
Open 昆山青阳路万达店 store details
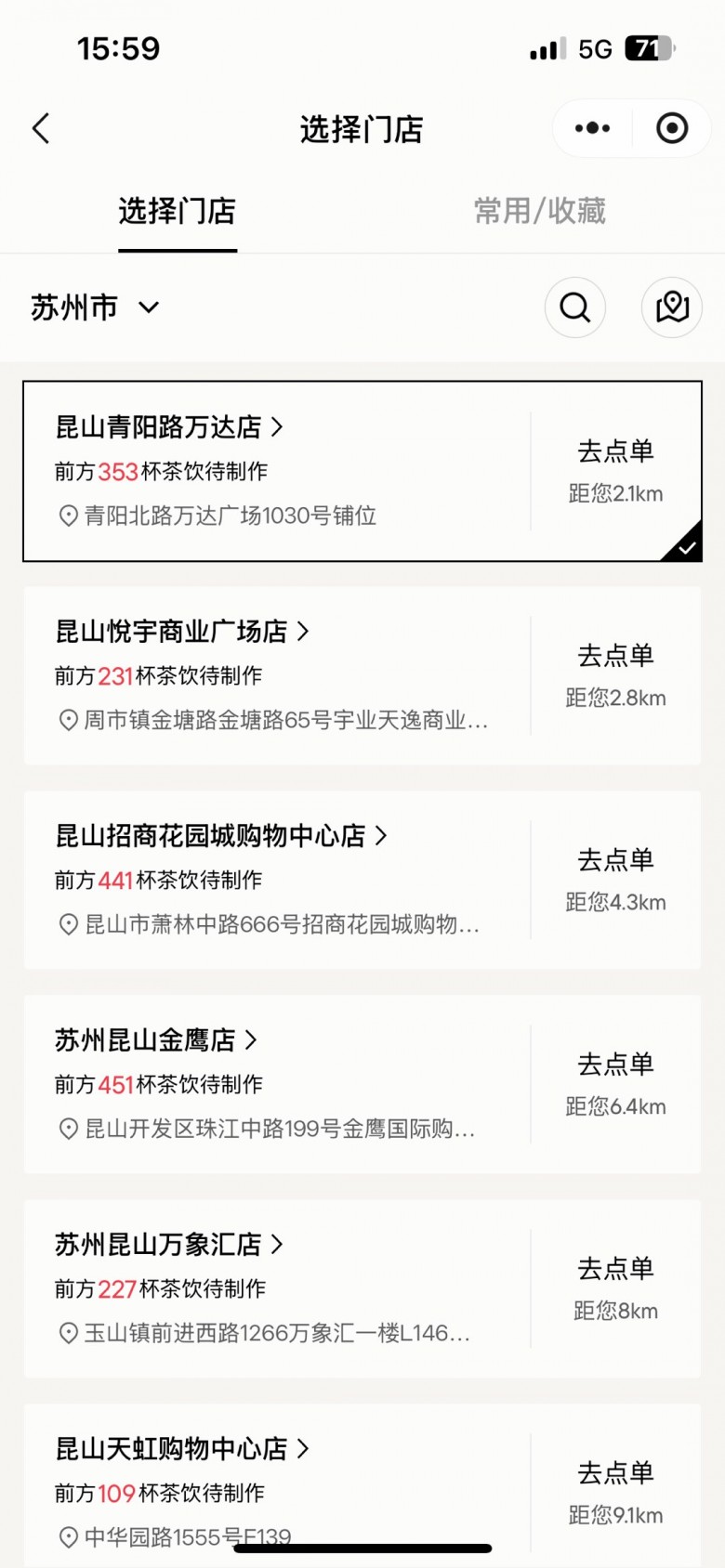[x=169, y=427]
